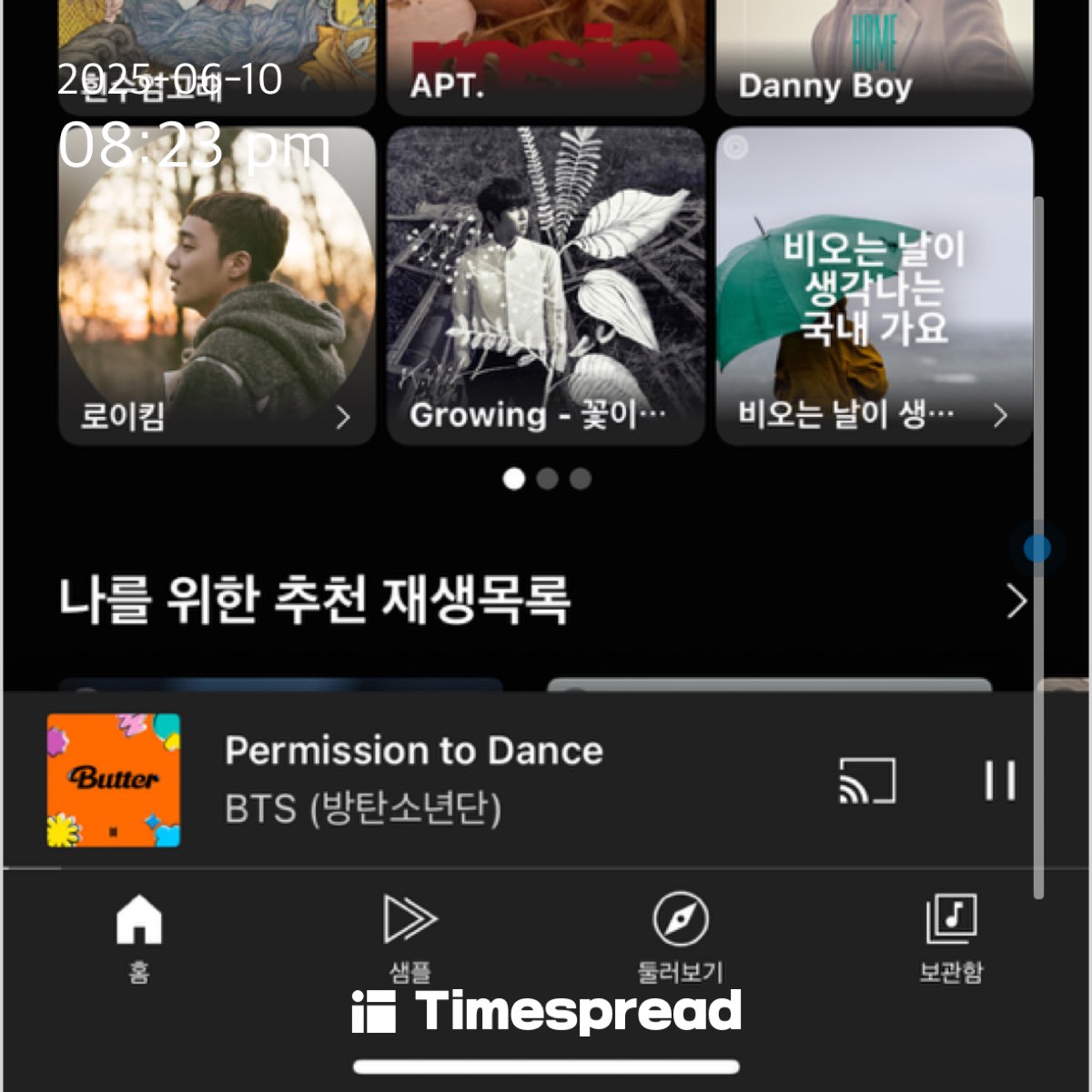Switch to the 보관함 tab

pos(951,937)
